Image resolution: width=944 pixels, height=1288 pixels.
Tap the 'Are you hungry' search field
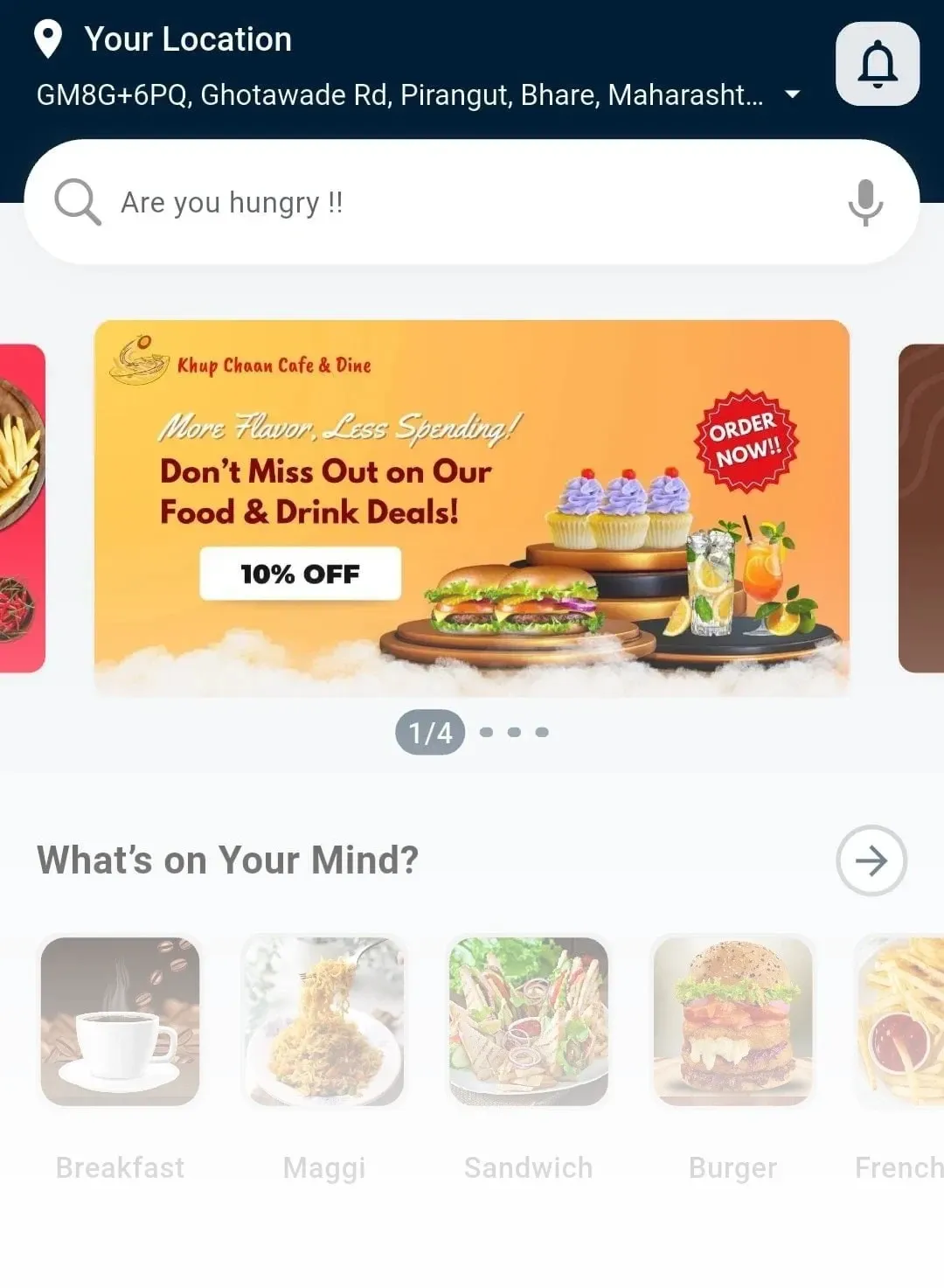click(x=455, y=203)
